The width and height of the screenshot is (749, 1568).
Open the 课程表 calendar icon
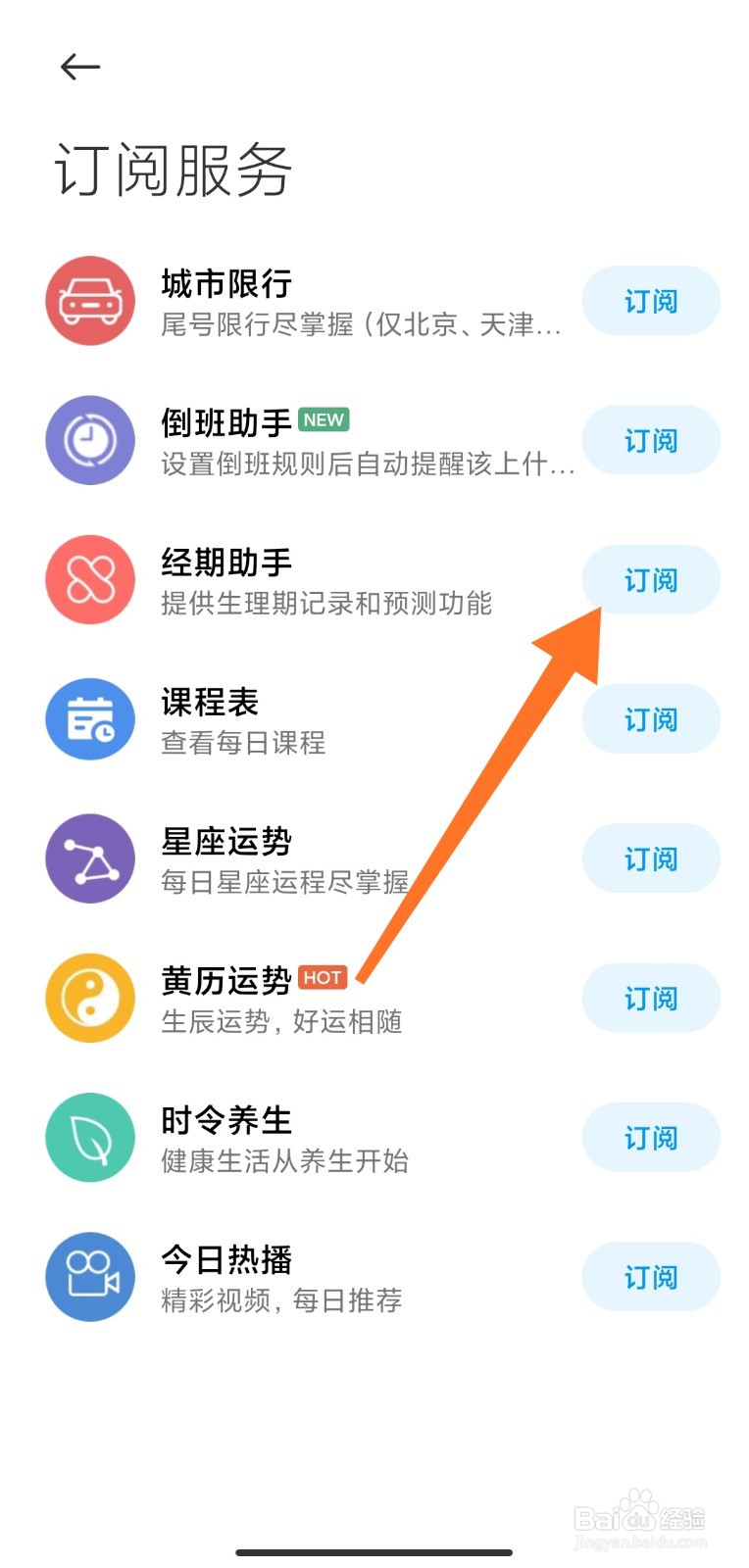[x=89, y=718]
